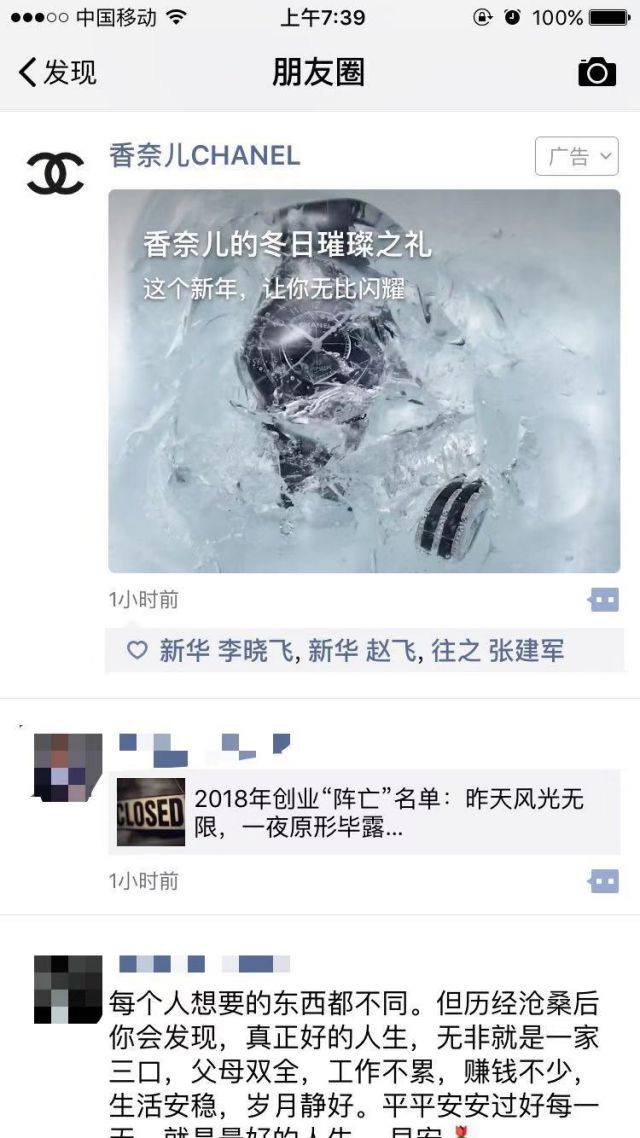
Task: View 往之 张建军 from the likes list
Action: [498, 651]
